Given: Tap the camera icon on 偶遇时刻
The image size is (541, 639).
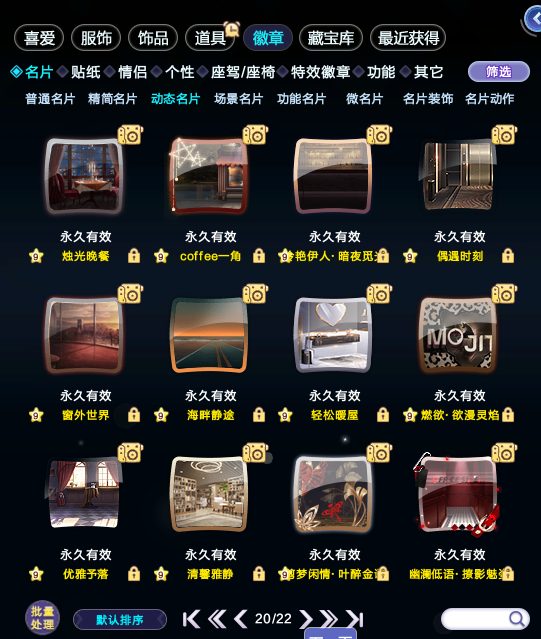Looking at the screenshot, I should 504,135.
